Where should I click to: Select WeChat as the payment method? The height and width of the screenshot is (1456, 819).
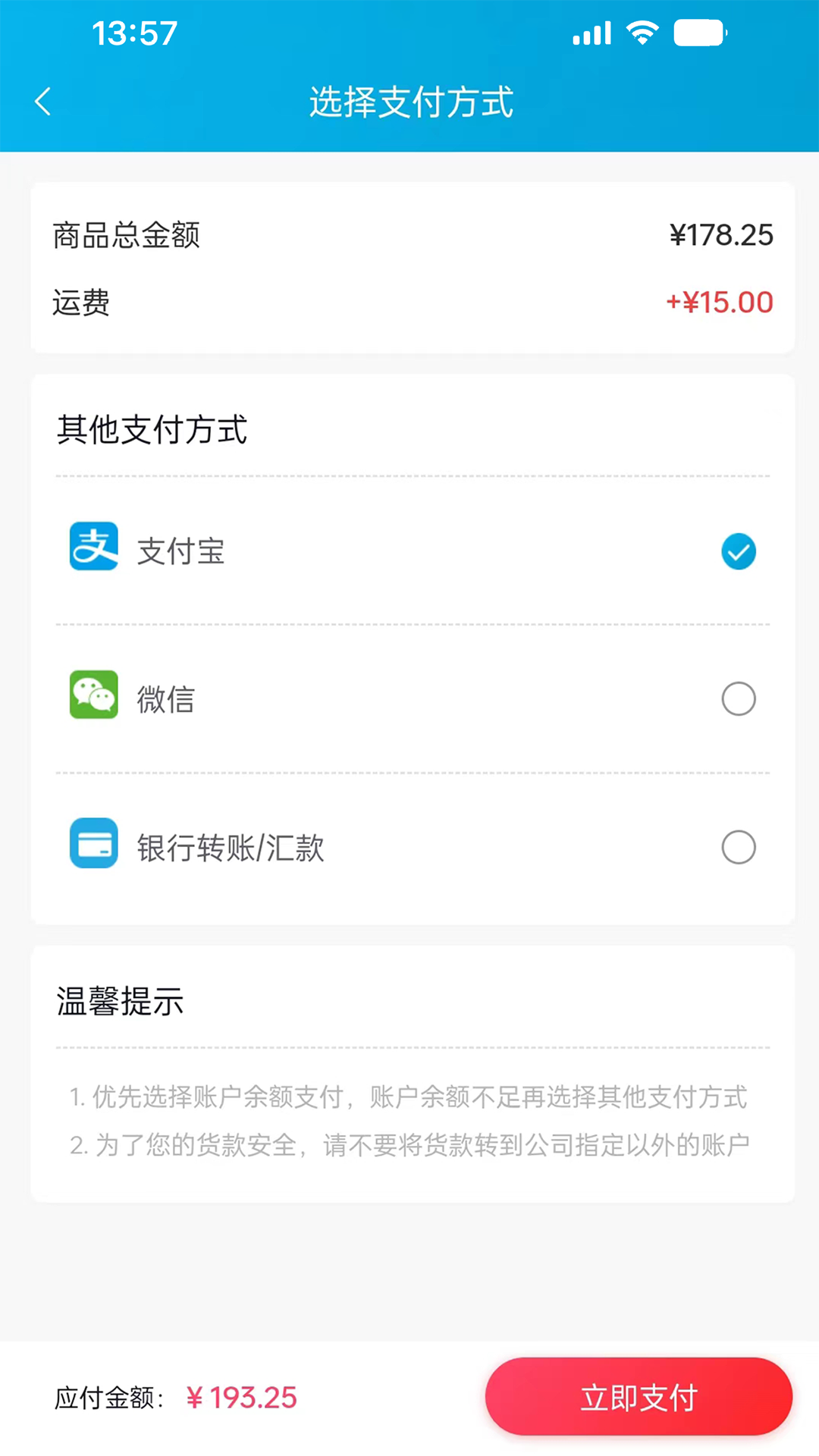[739, 698]
